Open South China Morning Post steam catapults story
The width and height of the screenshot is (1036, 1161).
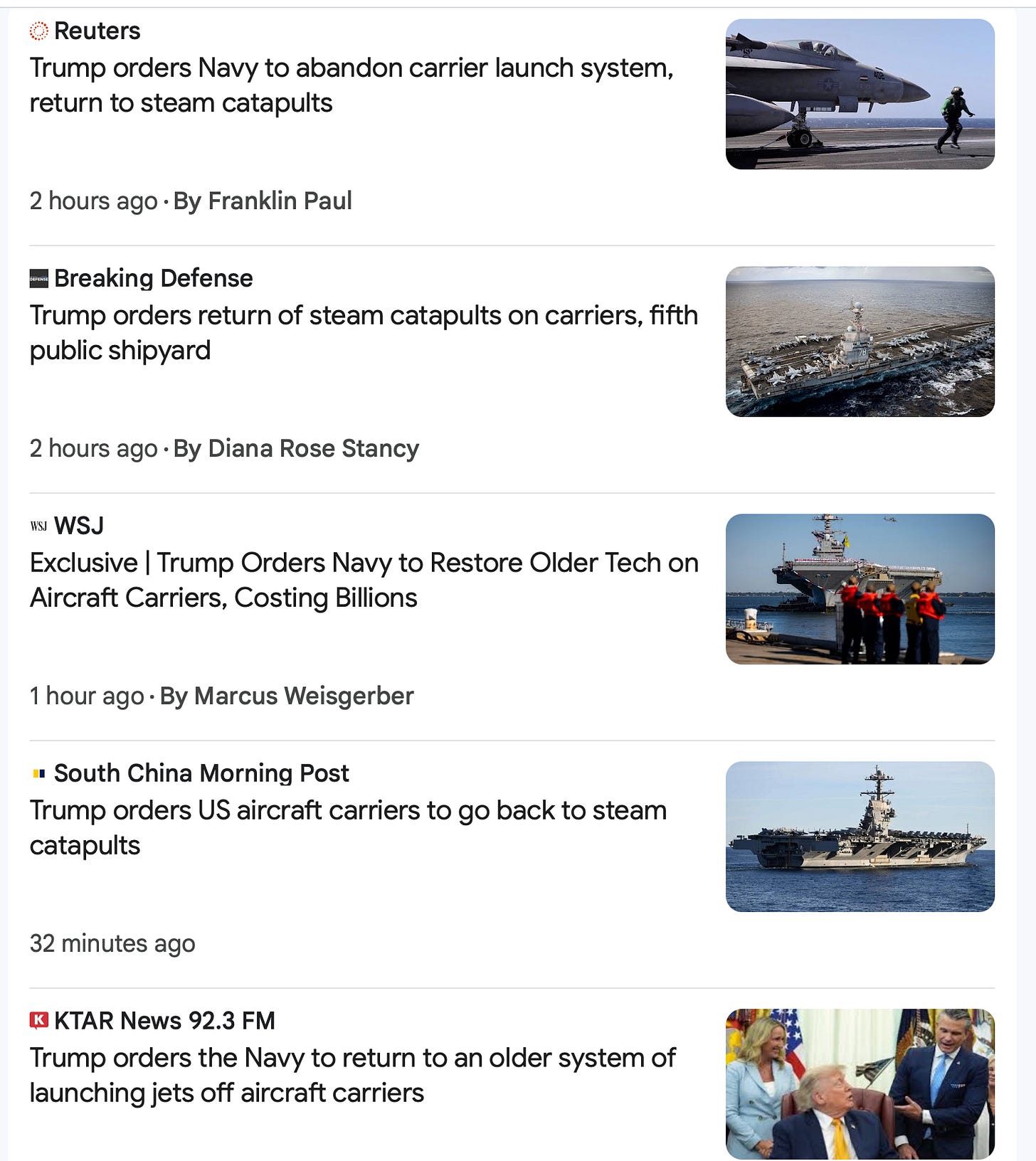point(348,828)
